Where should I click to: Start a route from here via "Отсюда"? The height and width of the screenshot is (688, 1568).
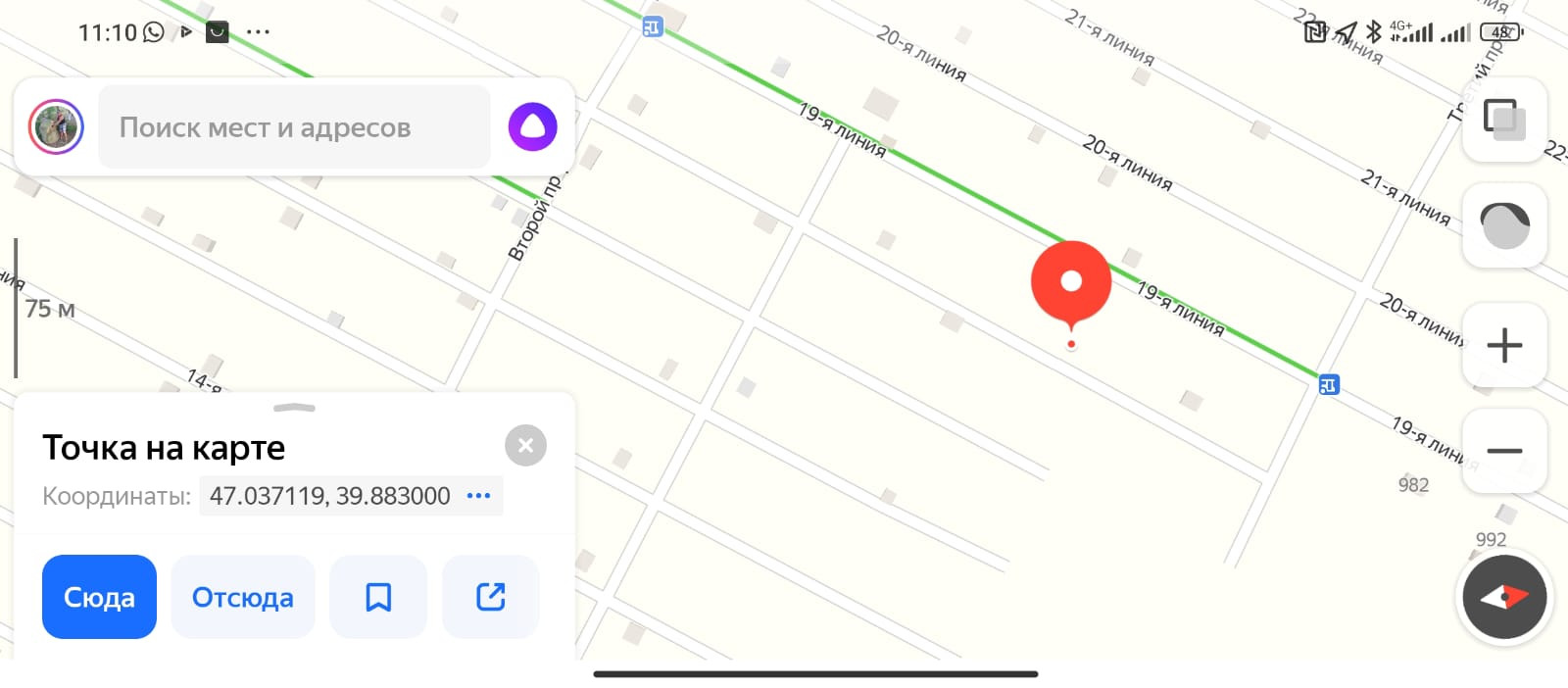coord(242,597)
